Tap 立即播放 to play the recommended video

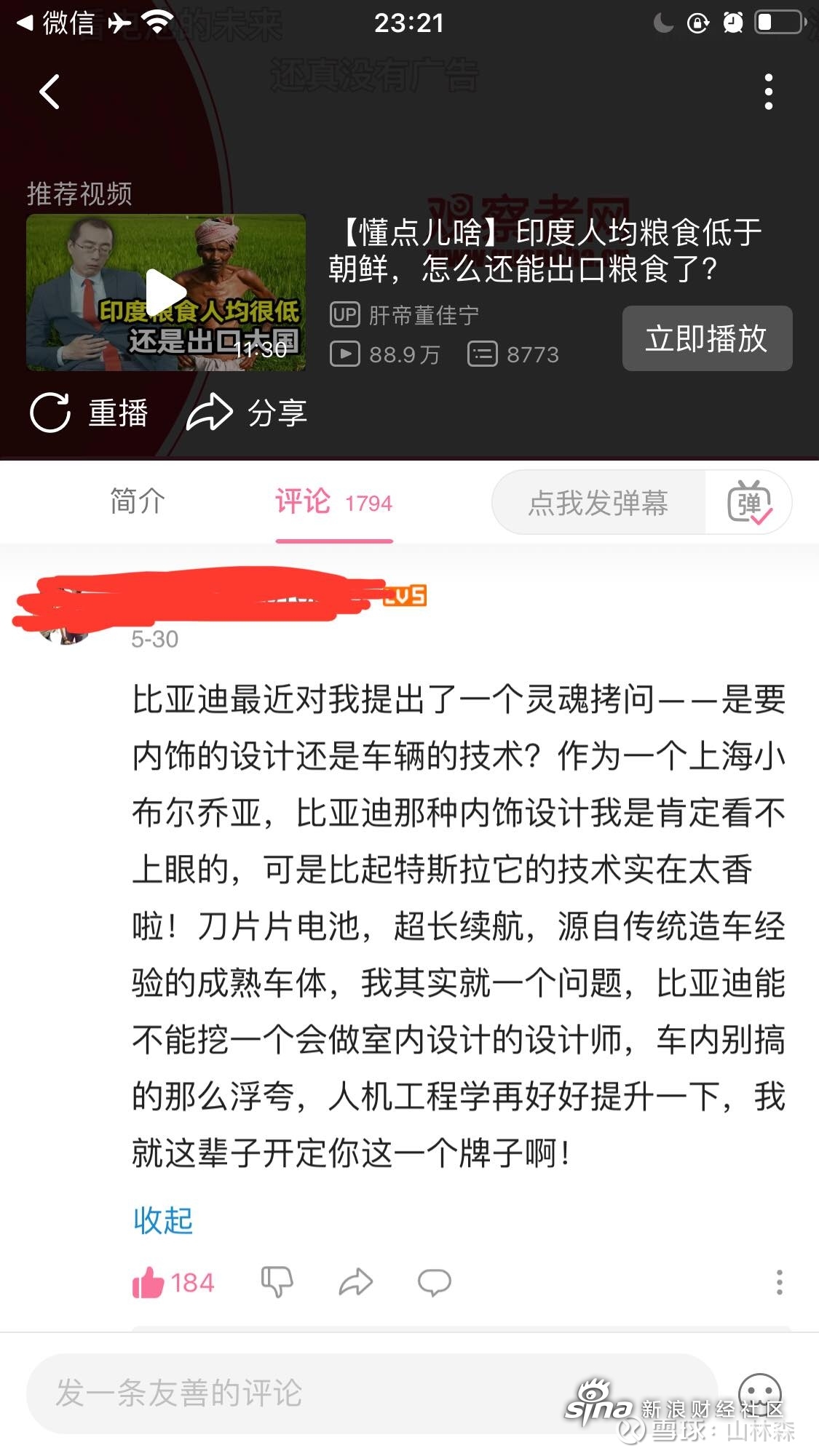pos(706,339)
